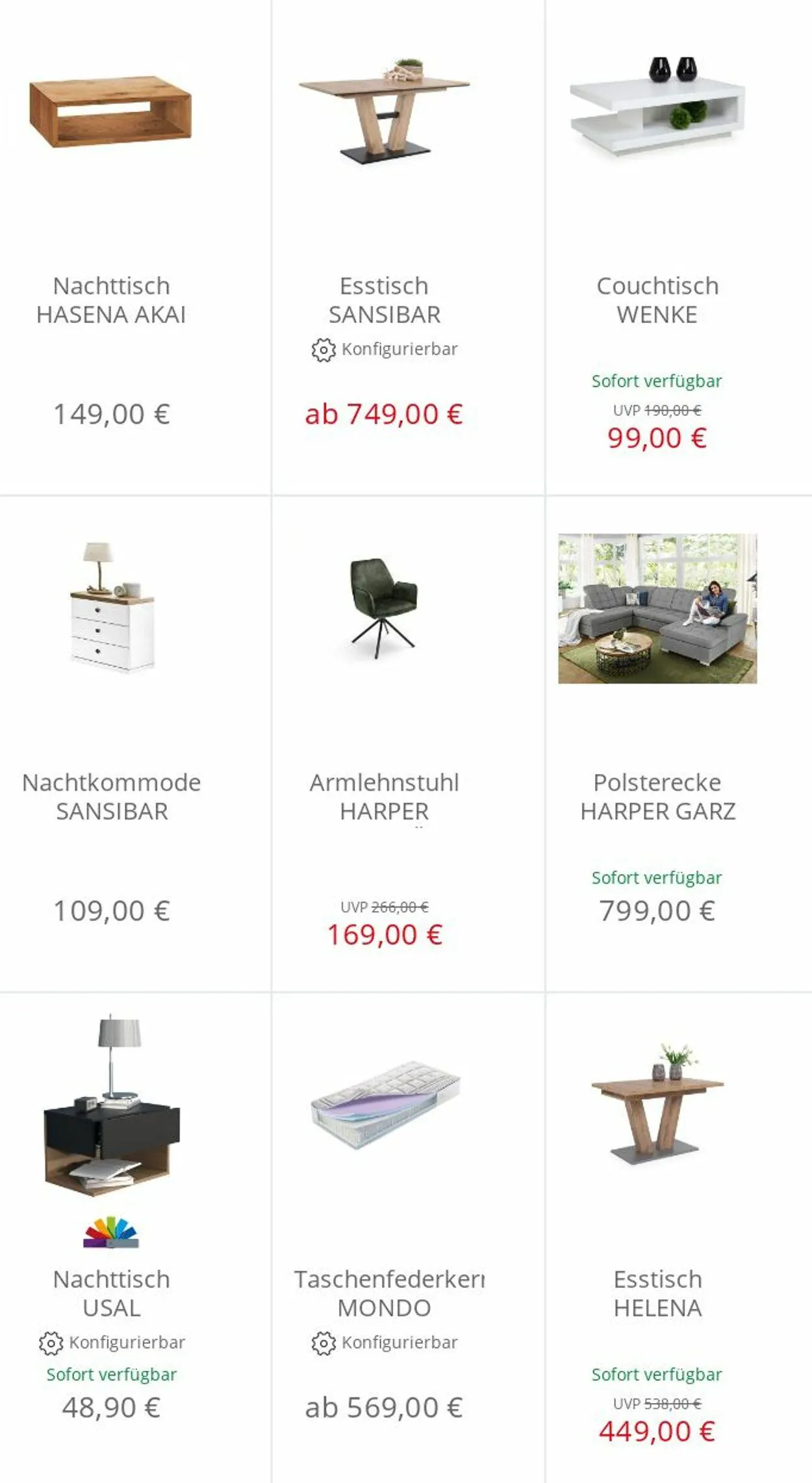
Task: View the Polsterecke HARPER GARZ sofa
Action: pos(657,797)
